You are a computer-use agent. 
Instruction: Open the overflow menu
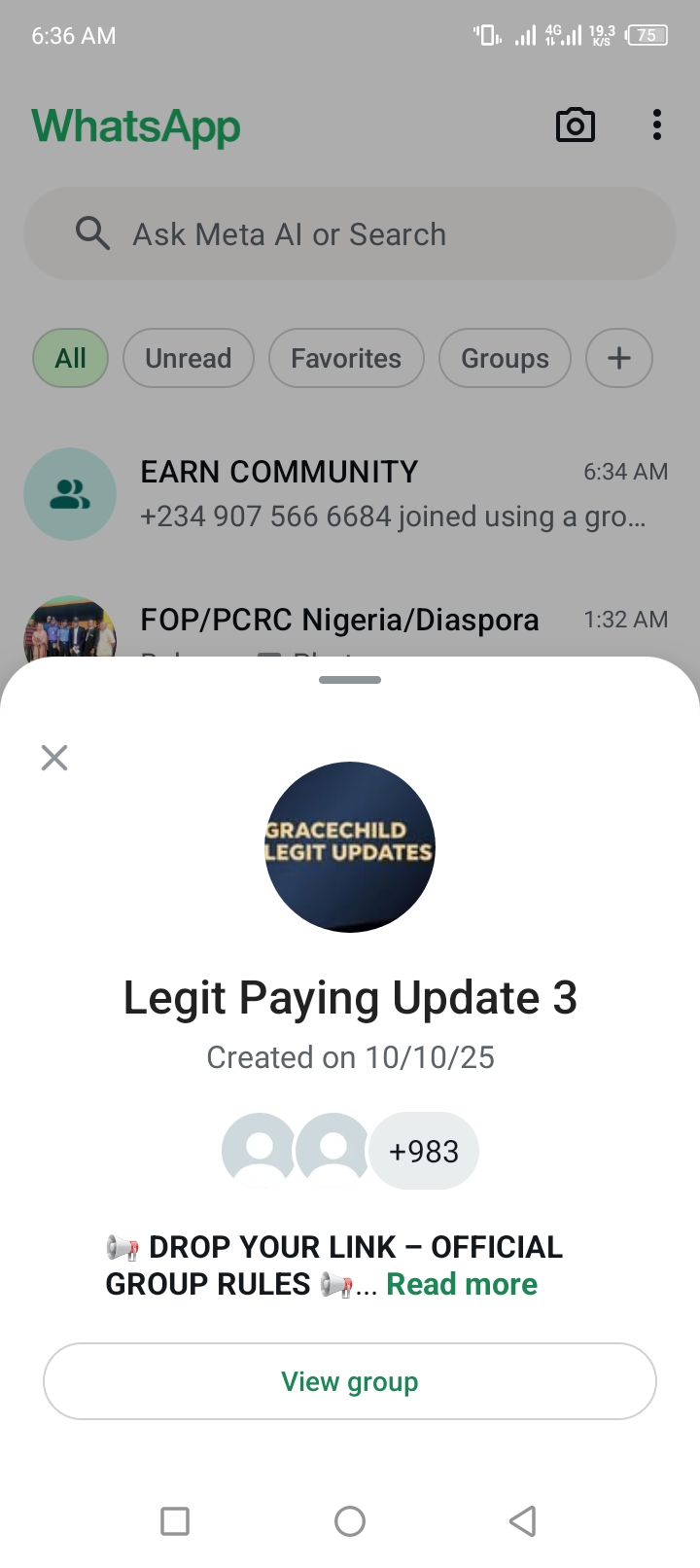657,125
